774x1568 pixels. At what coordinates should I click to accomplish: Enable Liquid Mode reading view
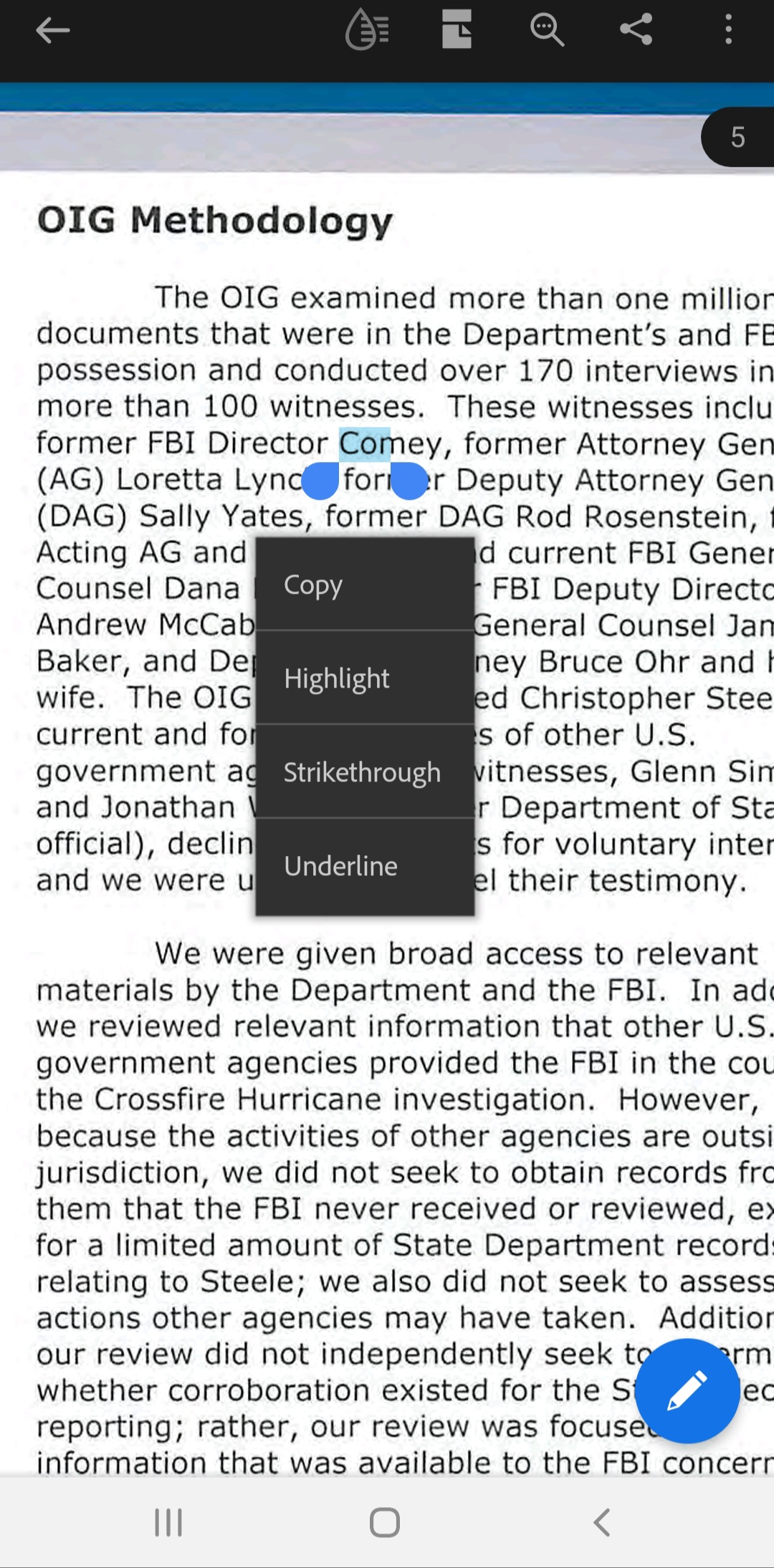point(367,30)
